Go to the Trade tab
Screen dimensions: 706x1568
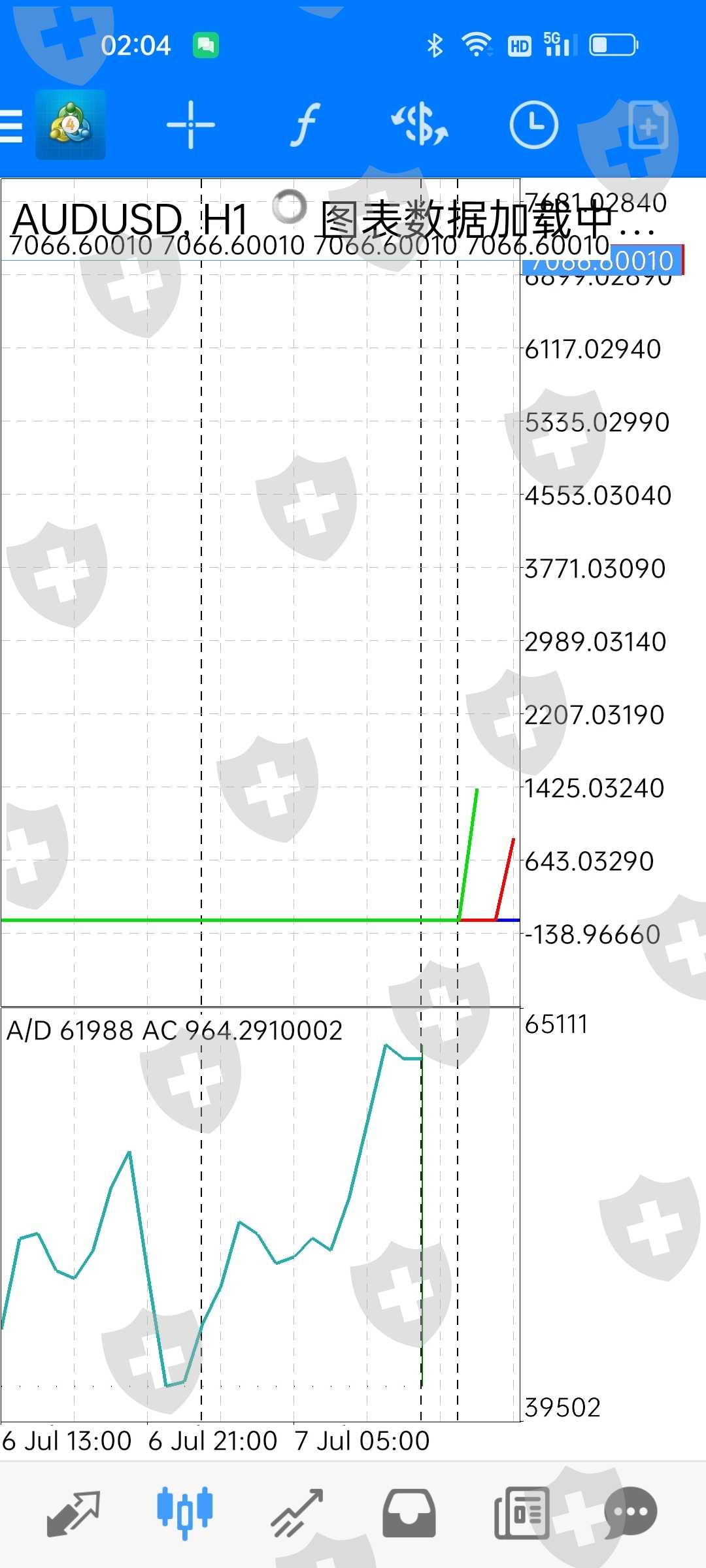coord(297,1513)
